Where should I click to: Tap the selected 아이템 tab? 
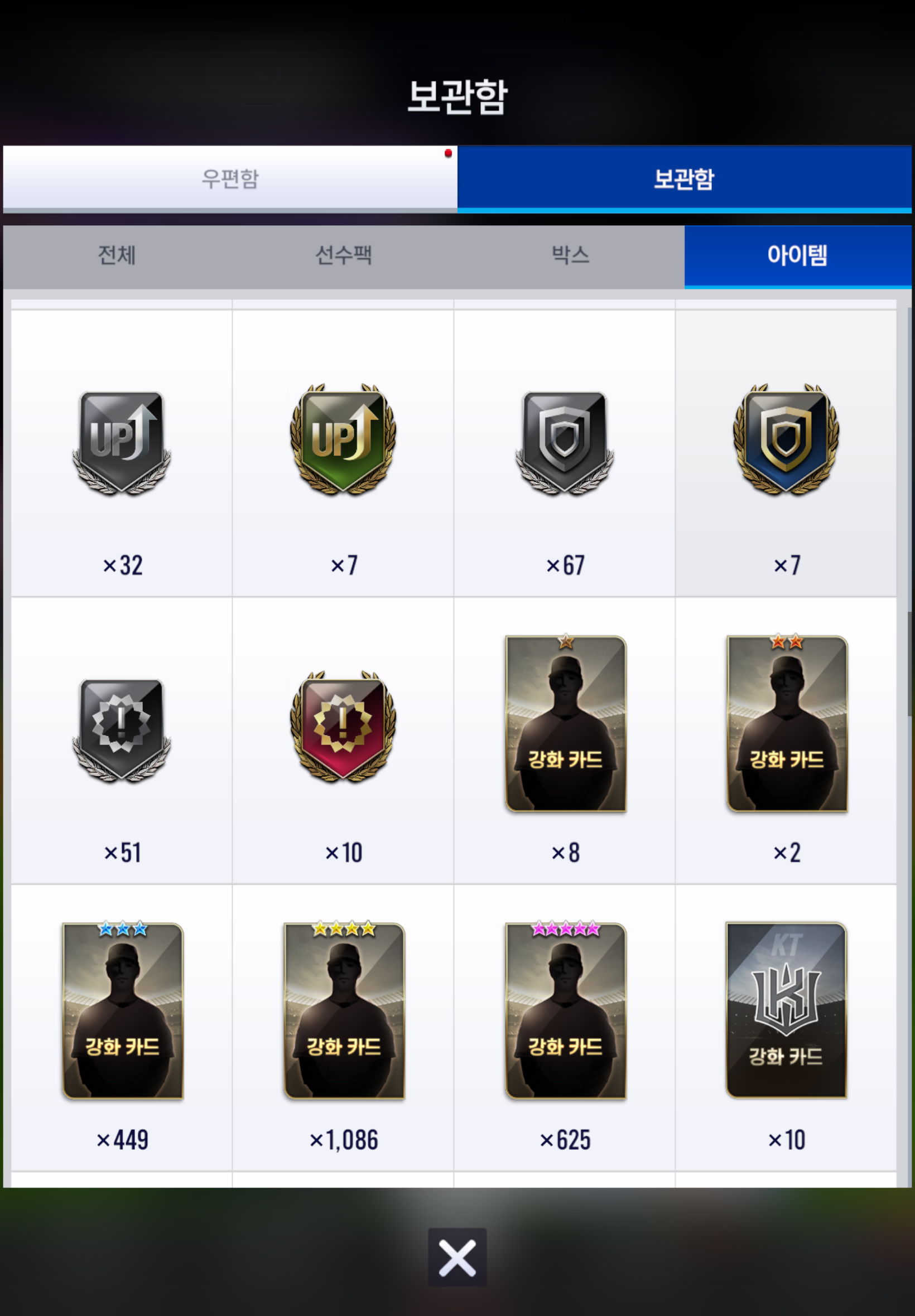click(797, 255)
